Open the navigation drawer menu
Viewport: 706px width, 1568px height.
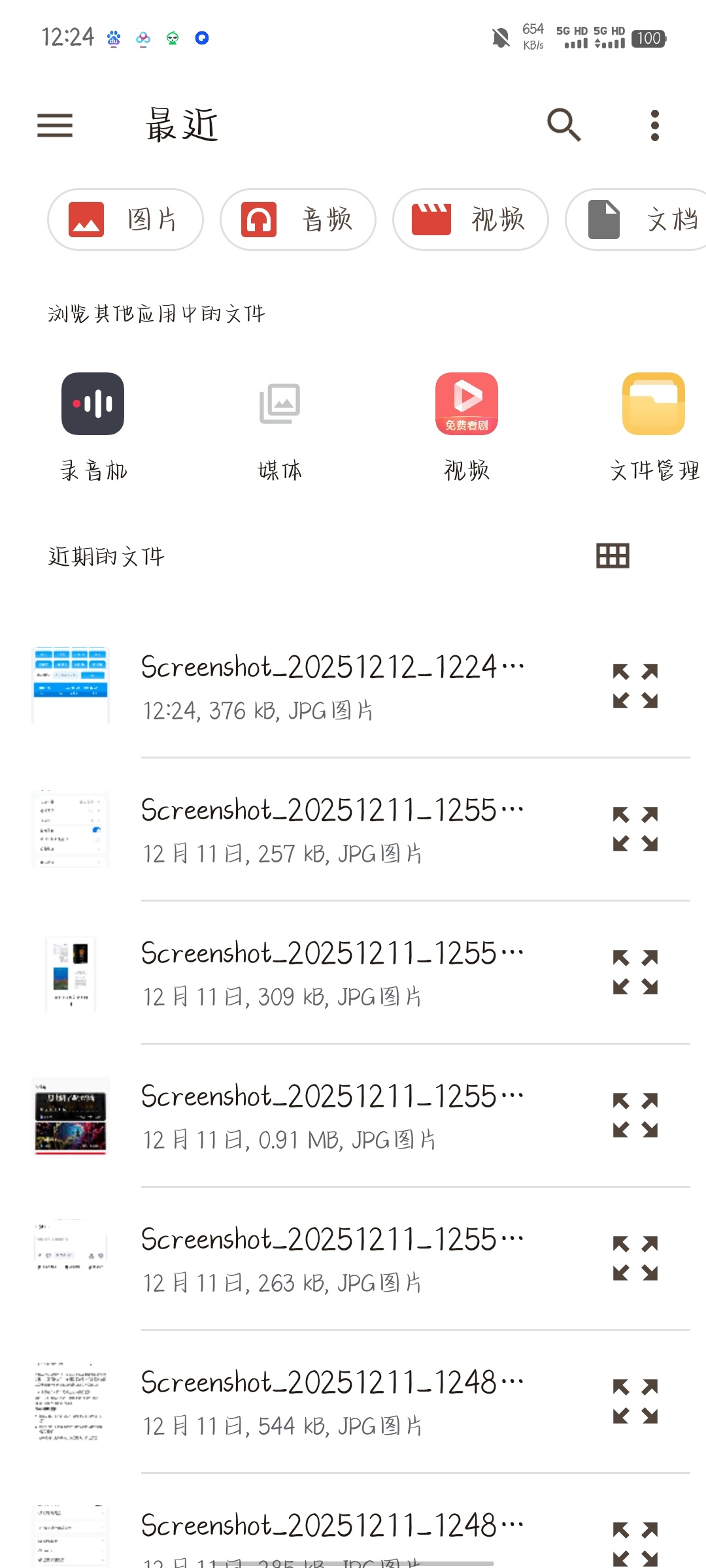coord(55,125)
